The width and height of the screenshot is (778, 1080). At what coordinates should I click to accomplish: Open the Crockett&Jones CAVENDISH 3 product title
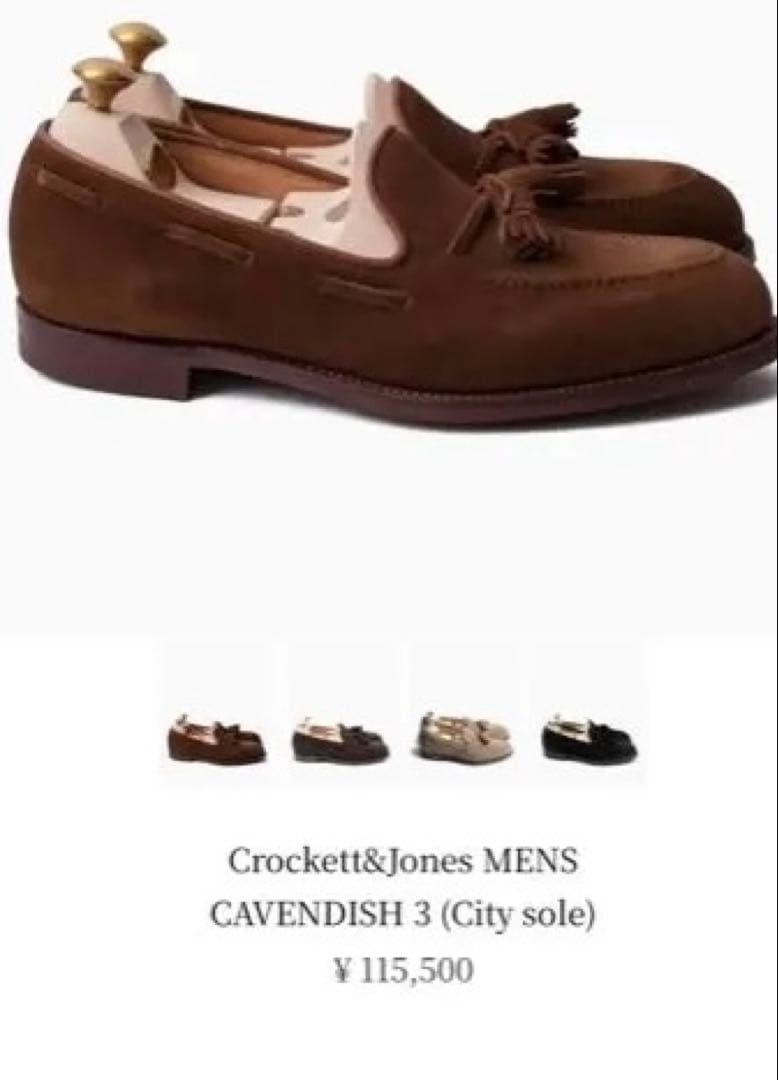pos(402,886)
